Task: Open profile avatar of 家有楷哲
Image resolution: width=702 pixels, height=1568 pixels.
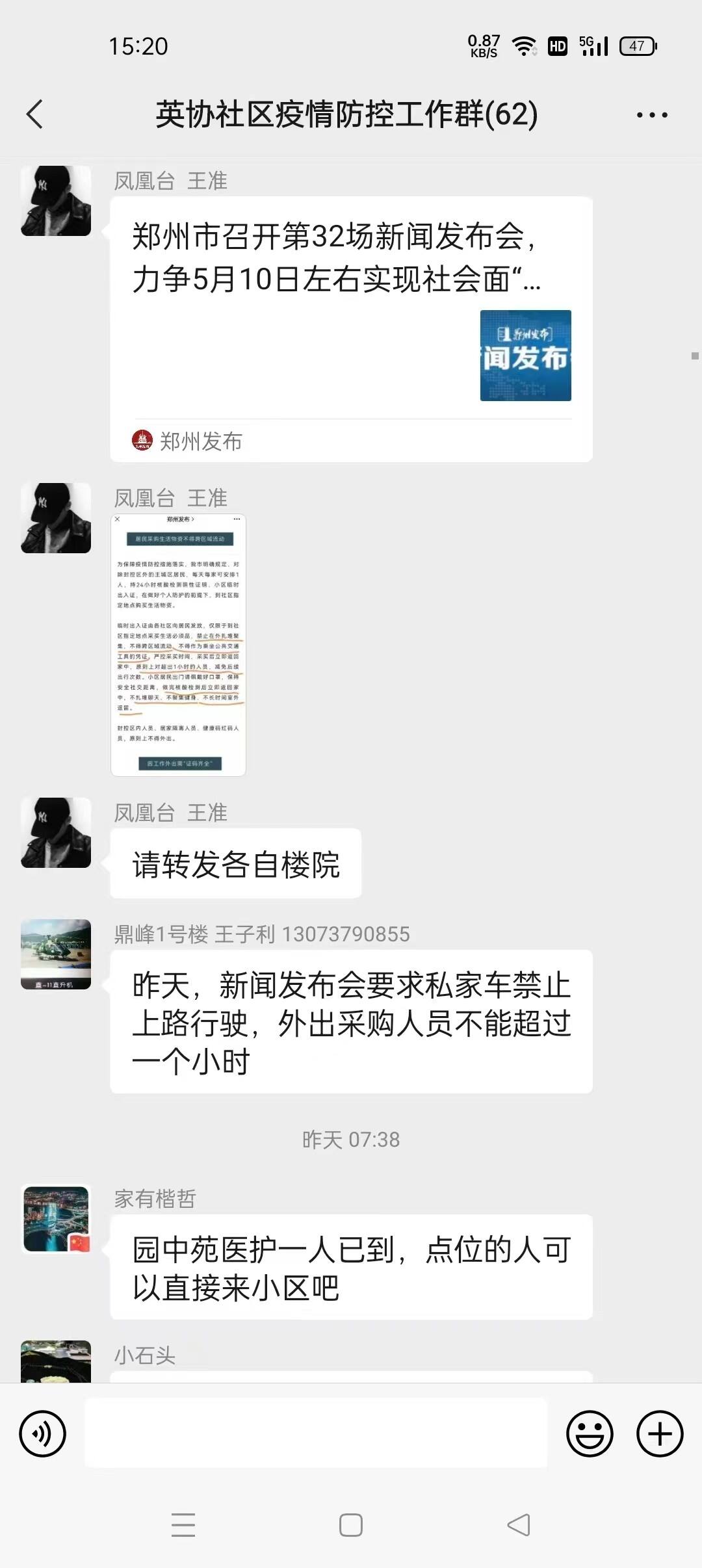Action: [56, 1219]
